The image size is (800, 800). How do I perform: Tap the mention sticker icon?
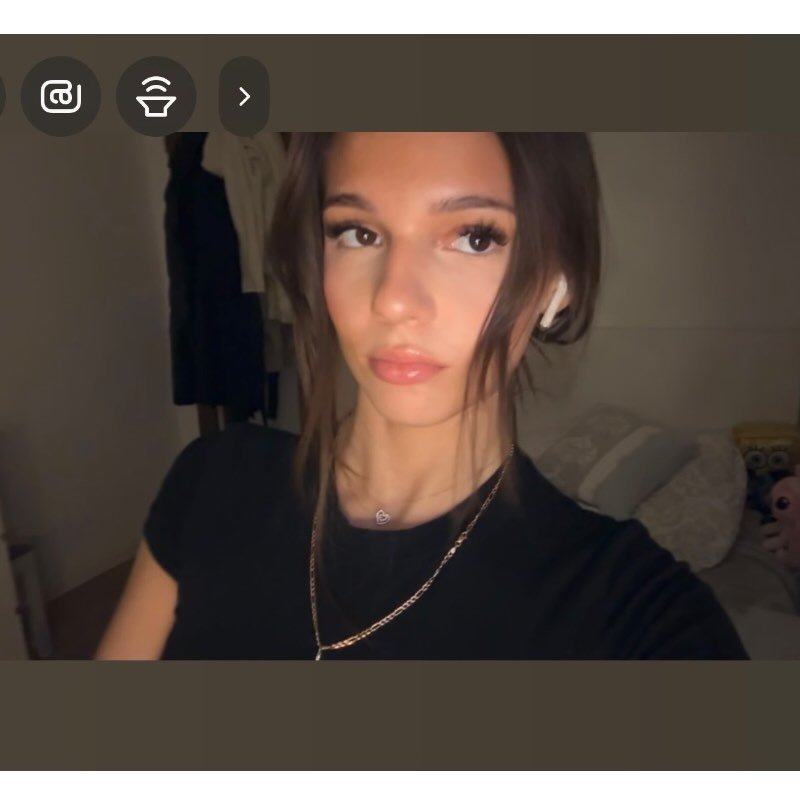[x=61, y=97]
